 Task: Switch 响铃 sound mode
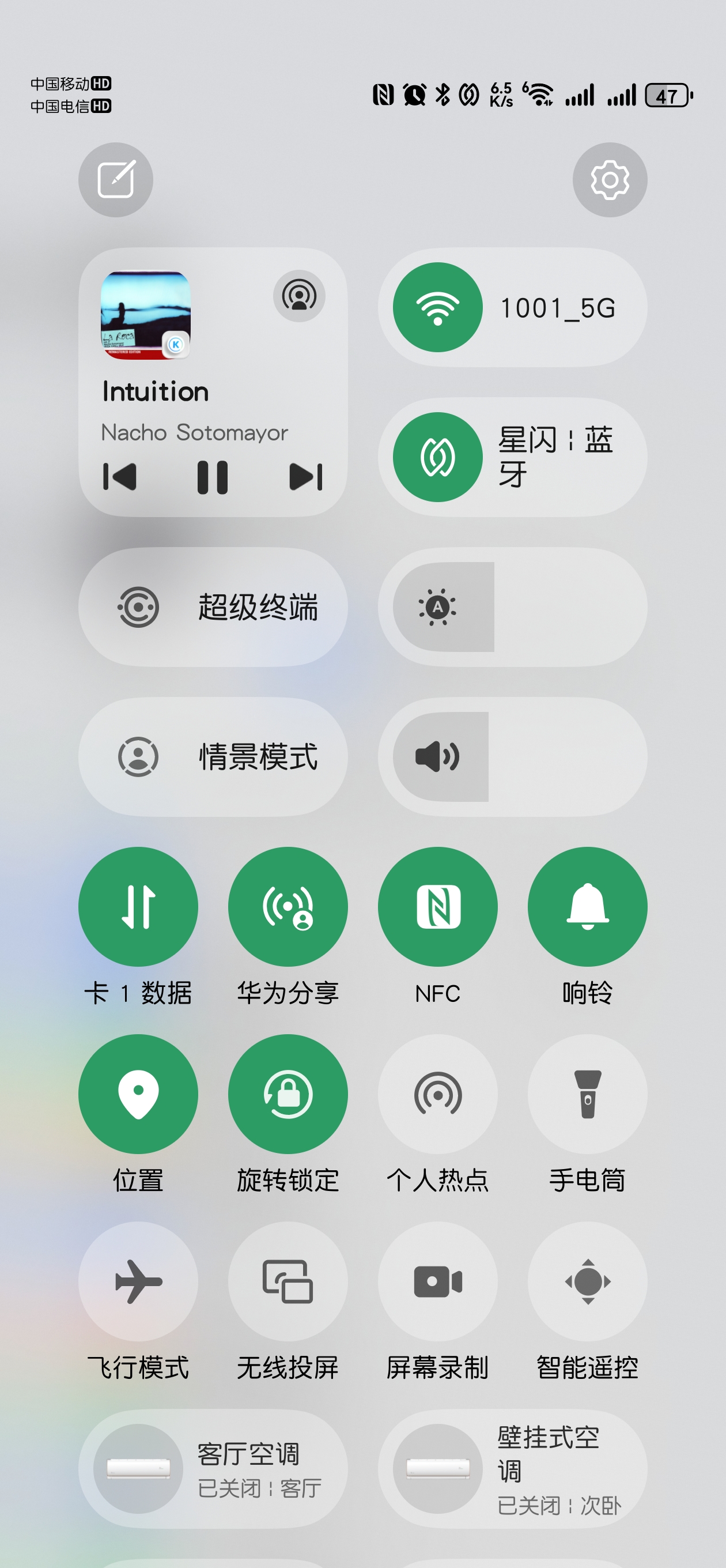[x=587, y=906]
